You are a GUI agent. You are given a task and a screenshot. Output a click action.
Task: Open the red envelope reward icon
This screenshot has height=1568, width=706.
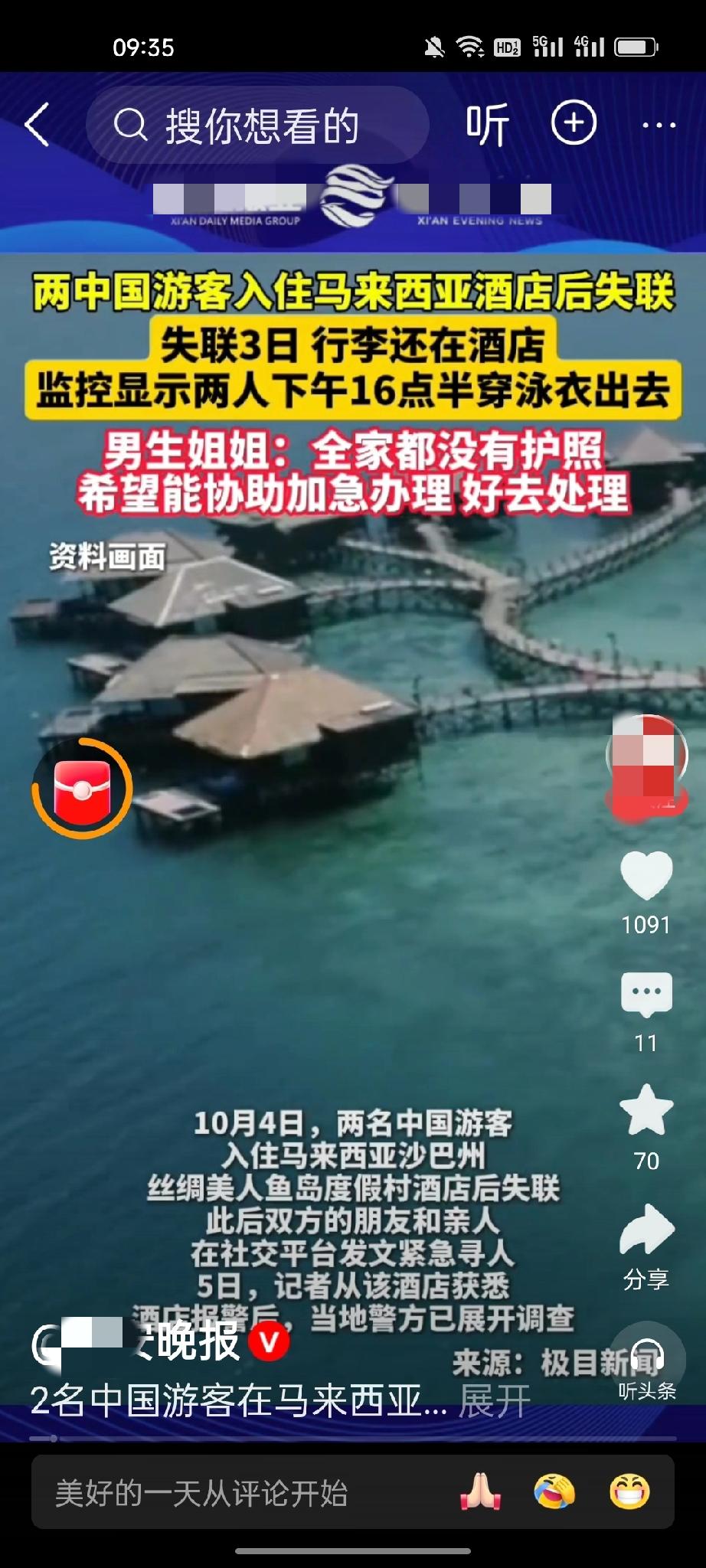pyautogui.click(x=82, y=789)
